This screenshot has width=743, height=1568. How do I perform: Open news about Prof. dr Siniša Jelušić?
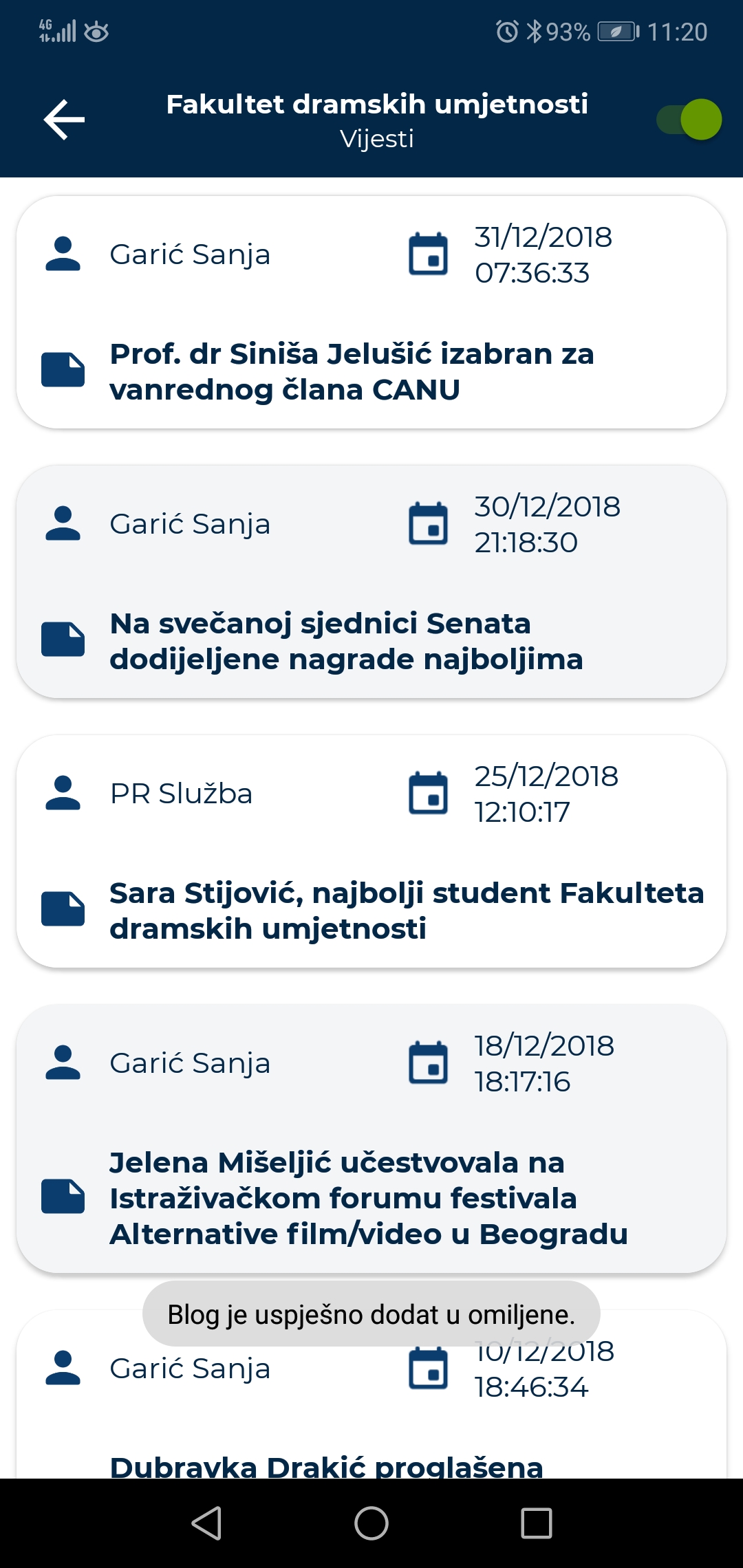pyautogui.click(x=371, y=312)
